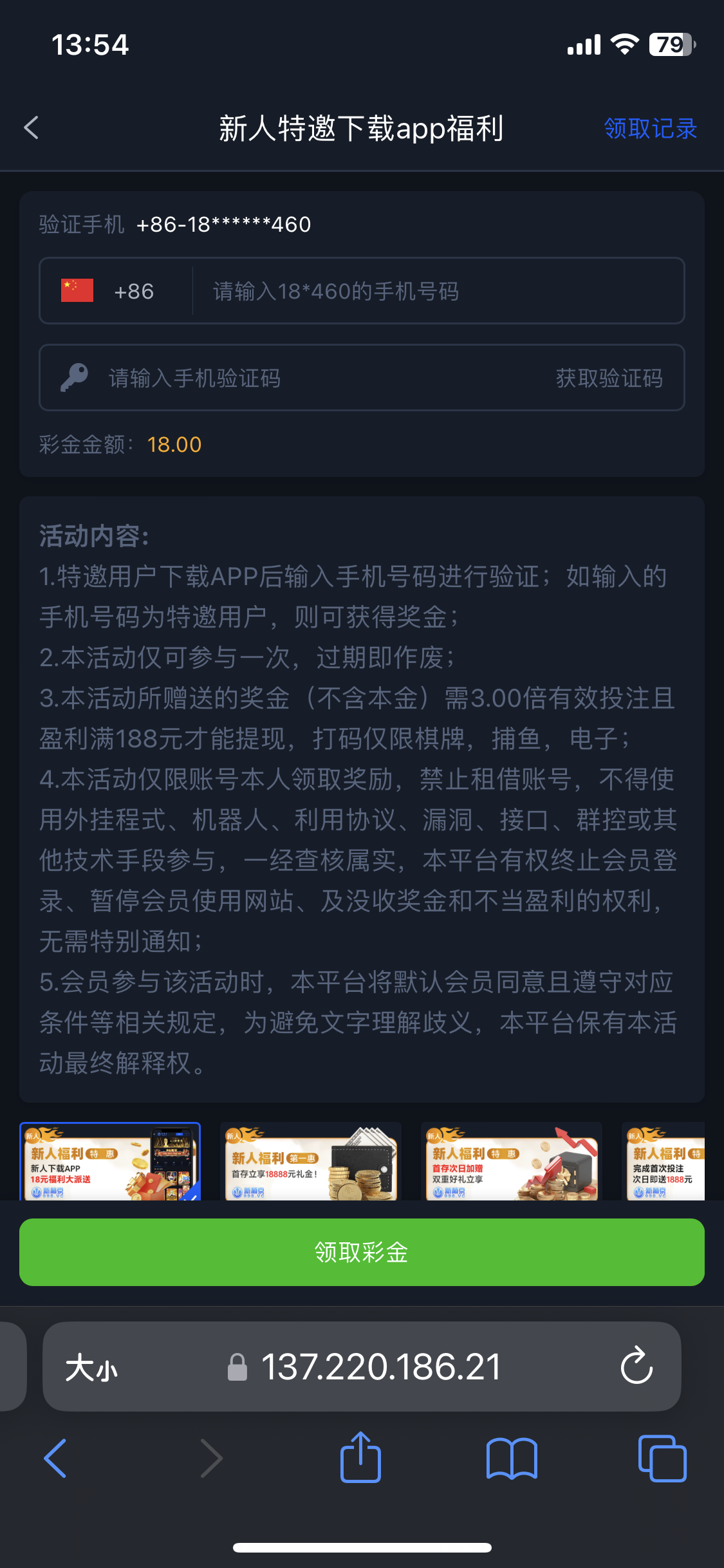Select the 首存次日加赠 banner
The height and width of the screenshot is (1568, 724).
pyautogui.click(x=512, y=1162)
